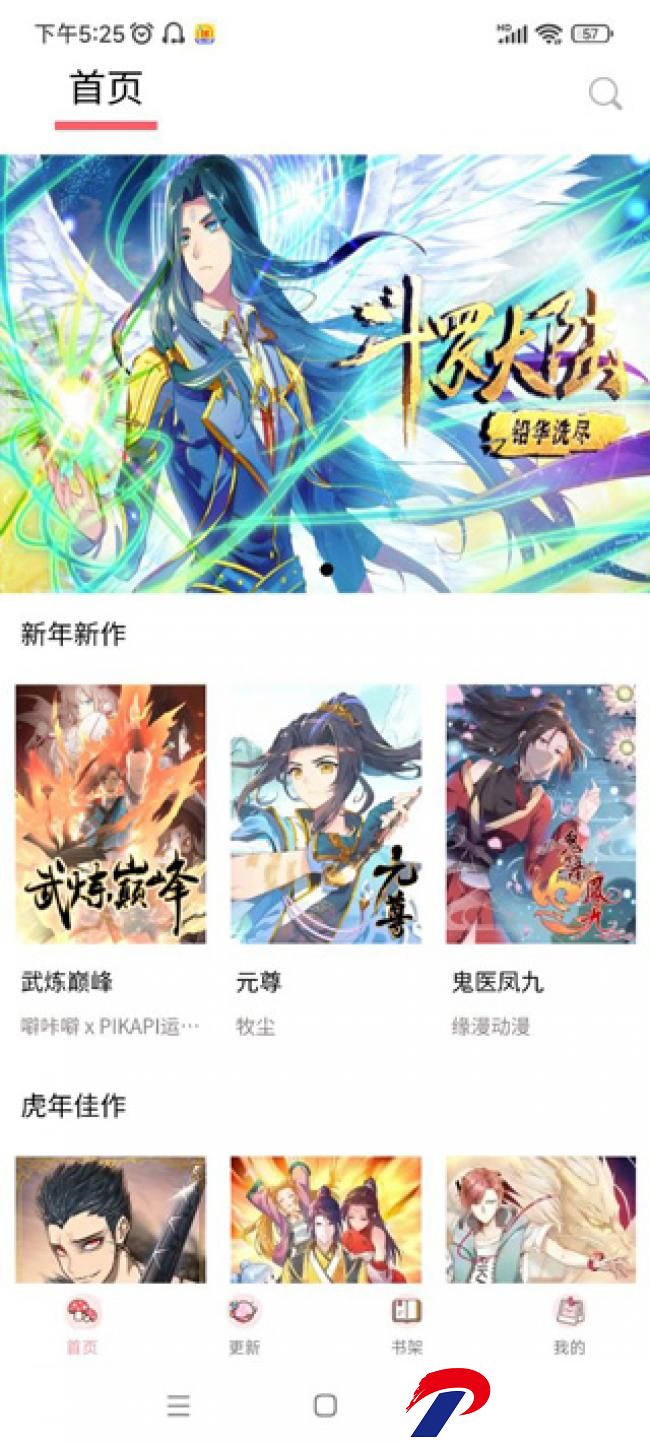
Task: Open the 武炼巅峰 comic card
Action: (x=111, y=860)
